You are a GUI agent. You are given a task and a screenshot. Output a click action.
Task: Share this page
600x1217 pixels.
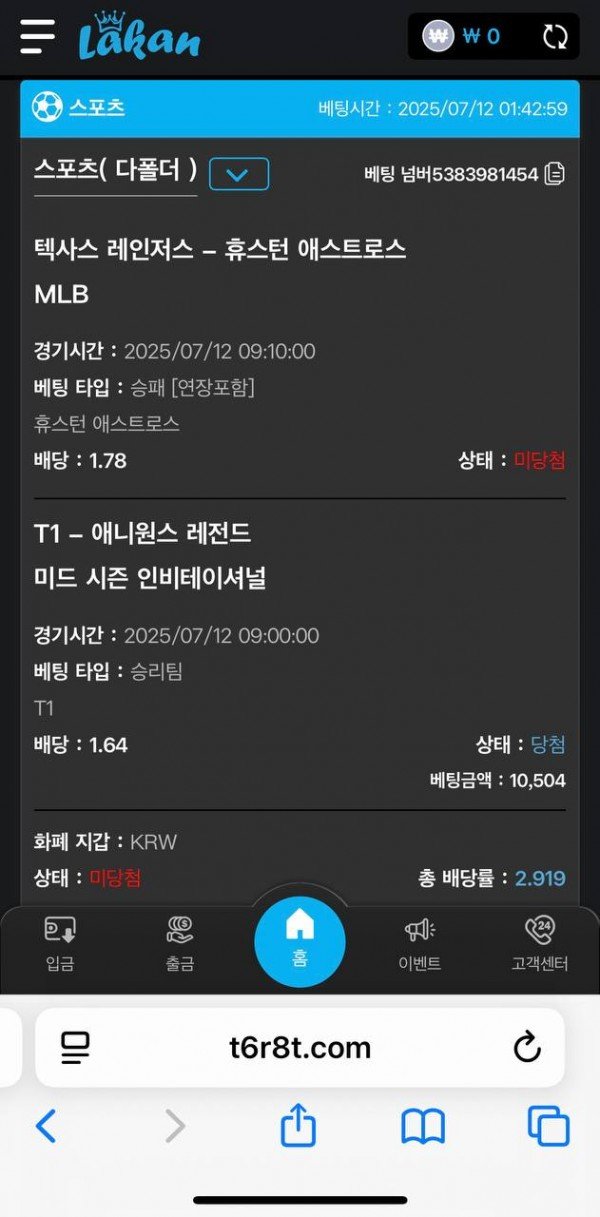(298, 1127)
